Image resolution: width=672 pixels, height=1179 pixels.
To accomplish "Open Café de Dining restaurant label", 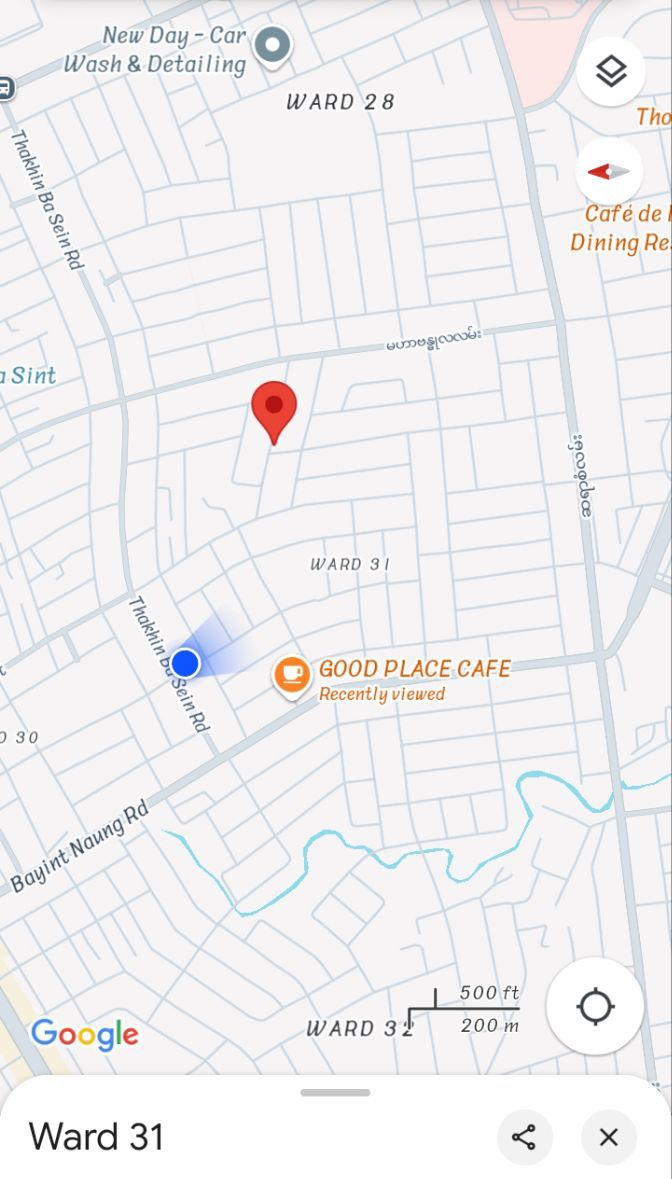I will [x=622, y=228].
